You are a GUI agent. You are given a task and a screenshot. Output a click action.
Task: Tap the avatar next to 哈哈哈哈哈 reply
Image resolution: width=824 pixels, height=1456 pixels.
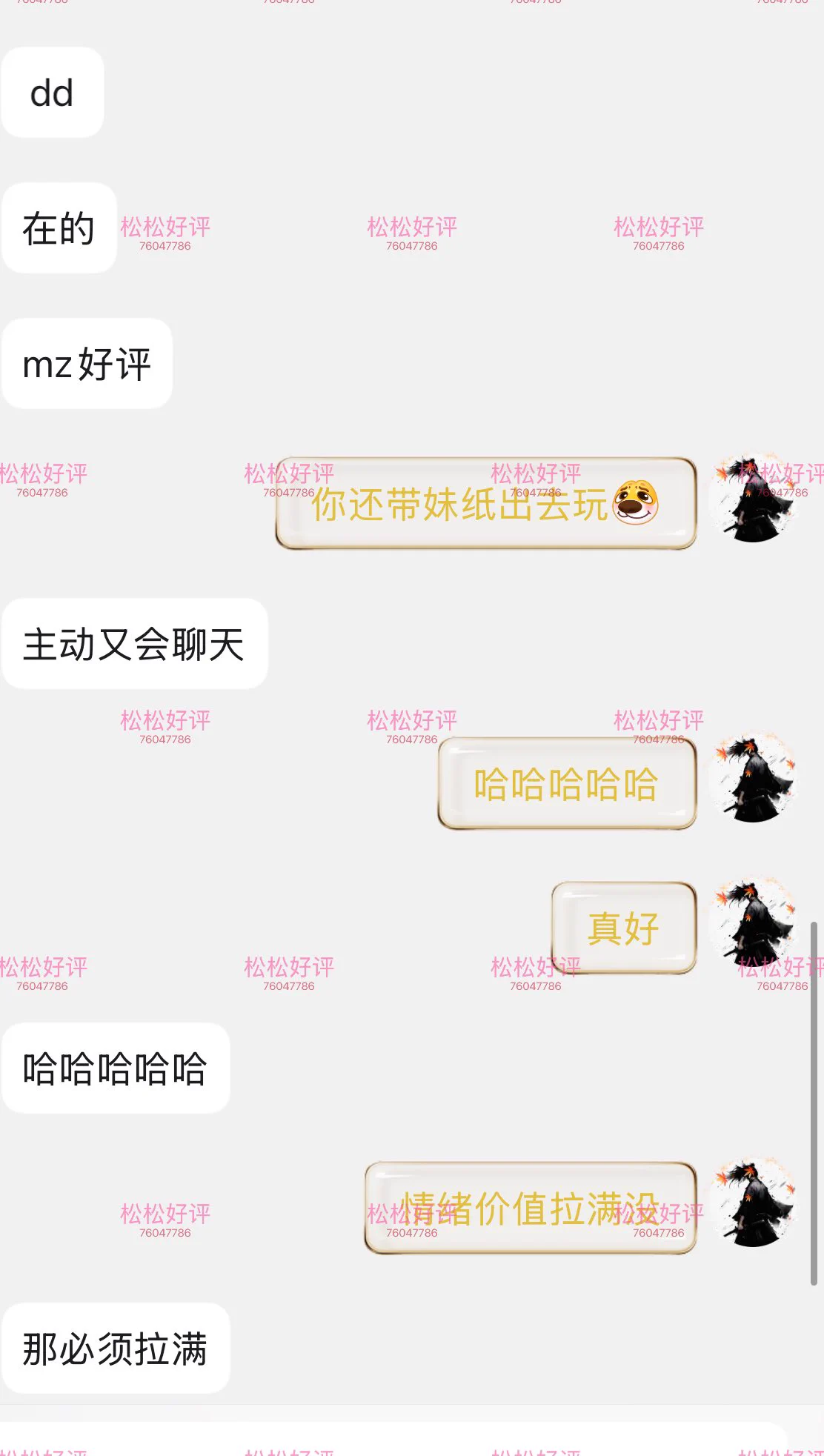(x=753, y=779)
